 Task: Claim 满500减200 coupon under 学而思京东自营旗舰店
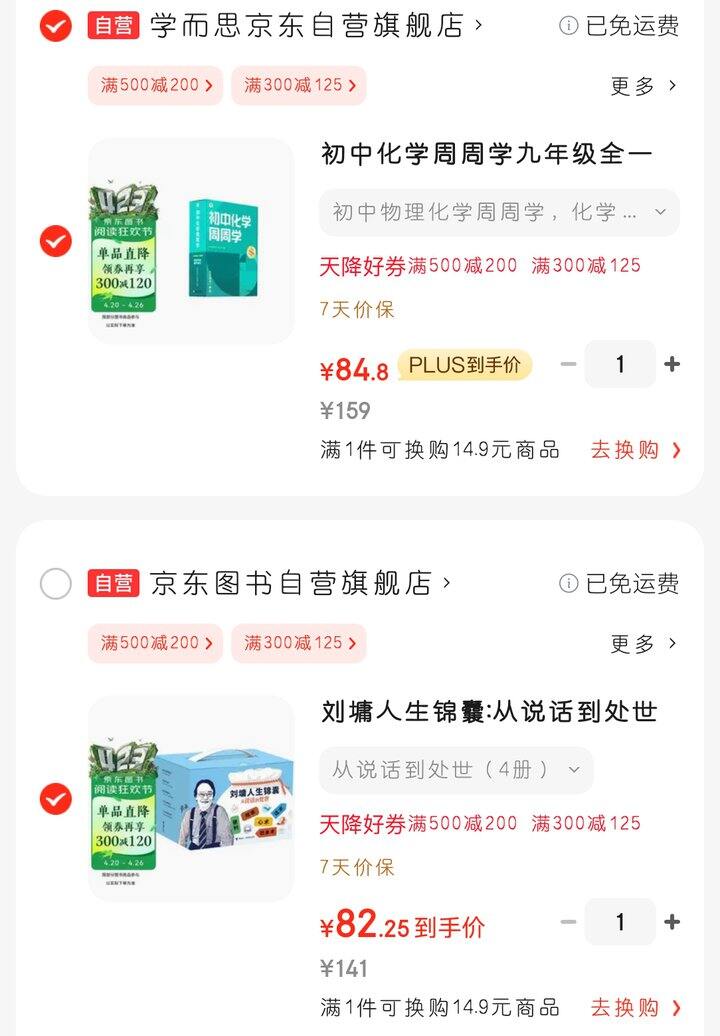156,86
